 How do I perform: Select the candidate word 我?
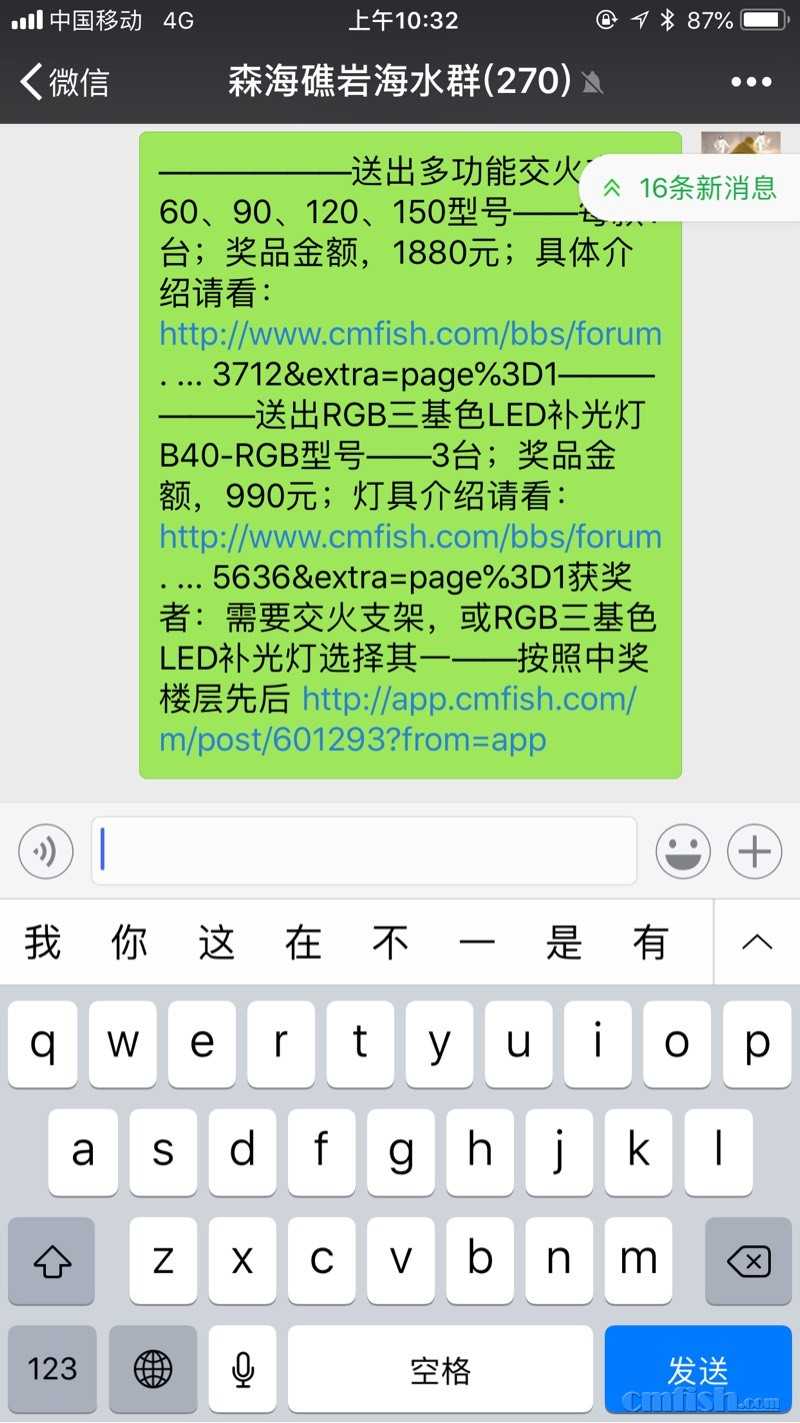[43, 942]
